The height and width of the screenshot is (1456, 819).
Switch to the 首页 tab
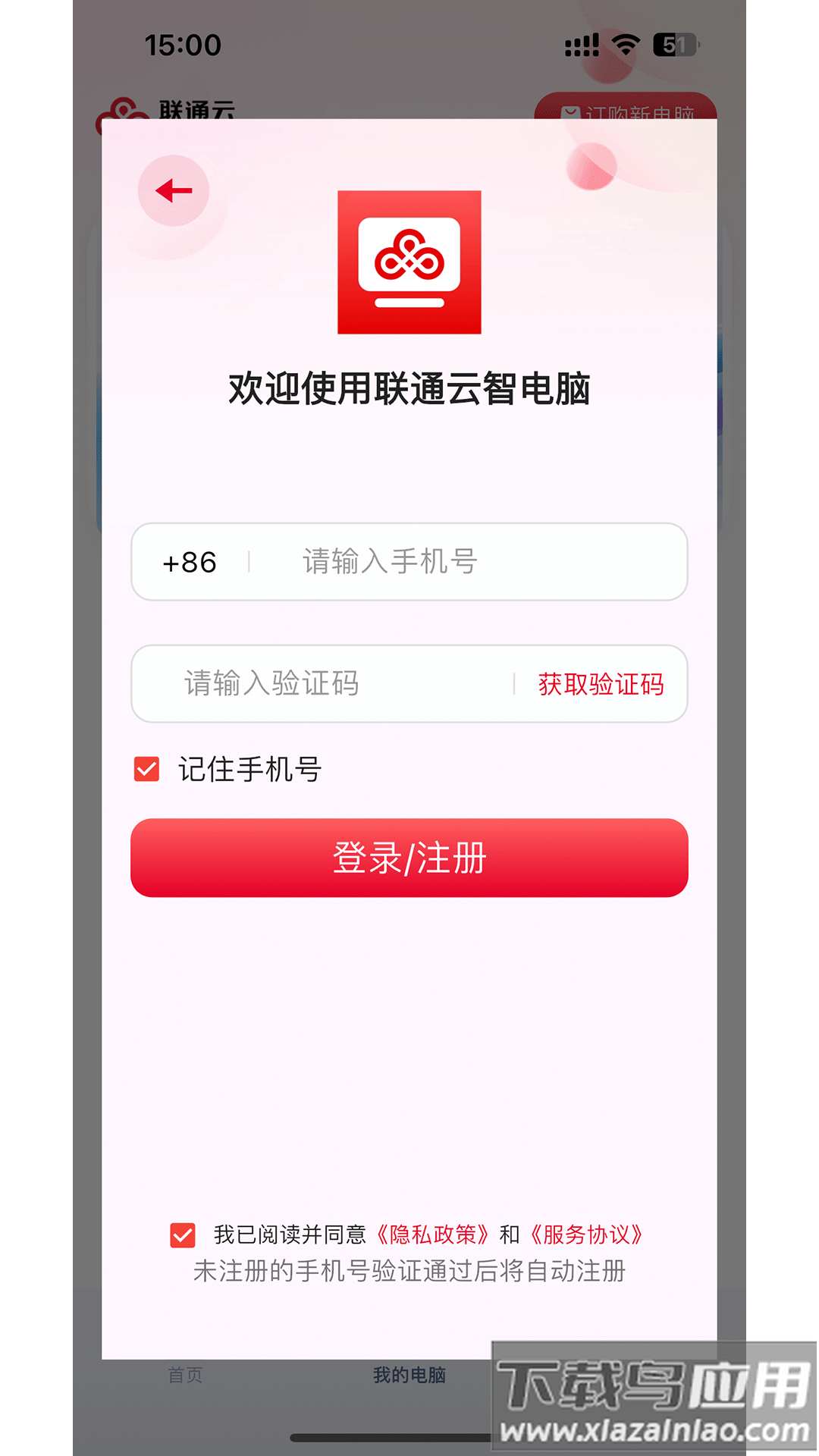coord(184,1376)
